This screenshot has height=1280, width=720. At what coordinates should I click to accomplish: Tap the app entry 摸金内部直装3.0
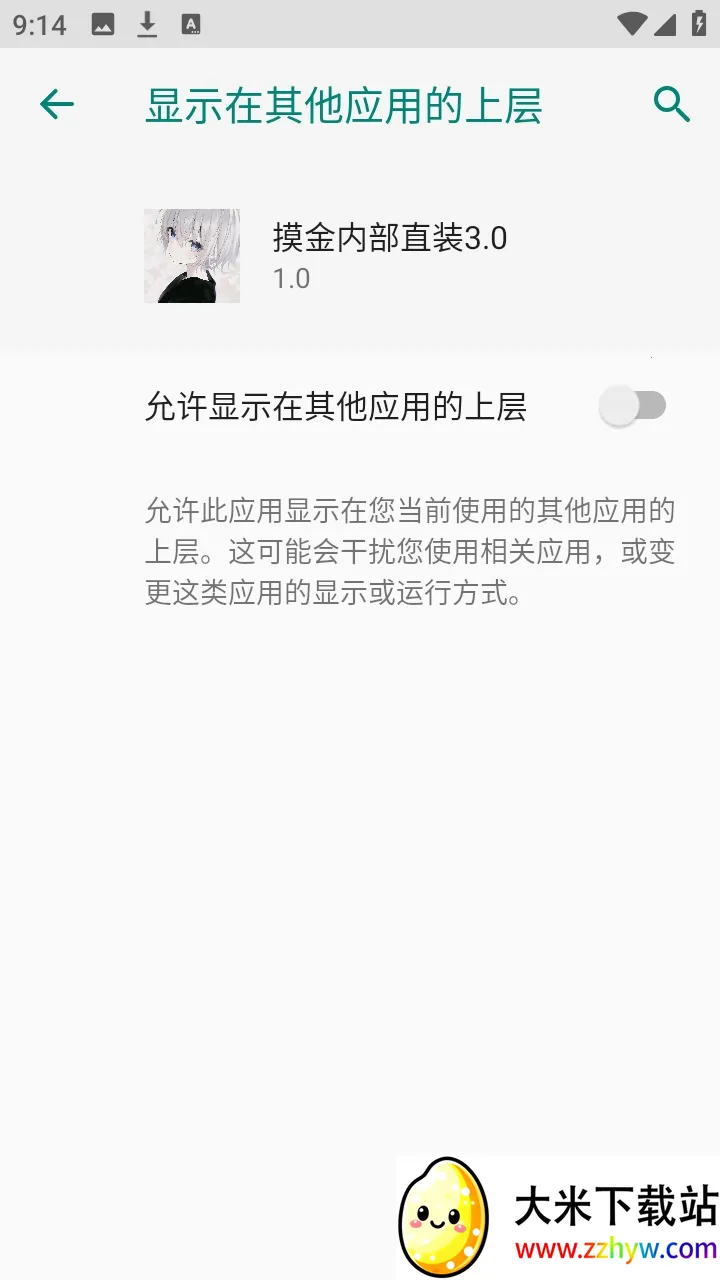[390, 240]
